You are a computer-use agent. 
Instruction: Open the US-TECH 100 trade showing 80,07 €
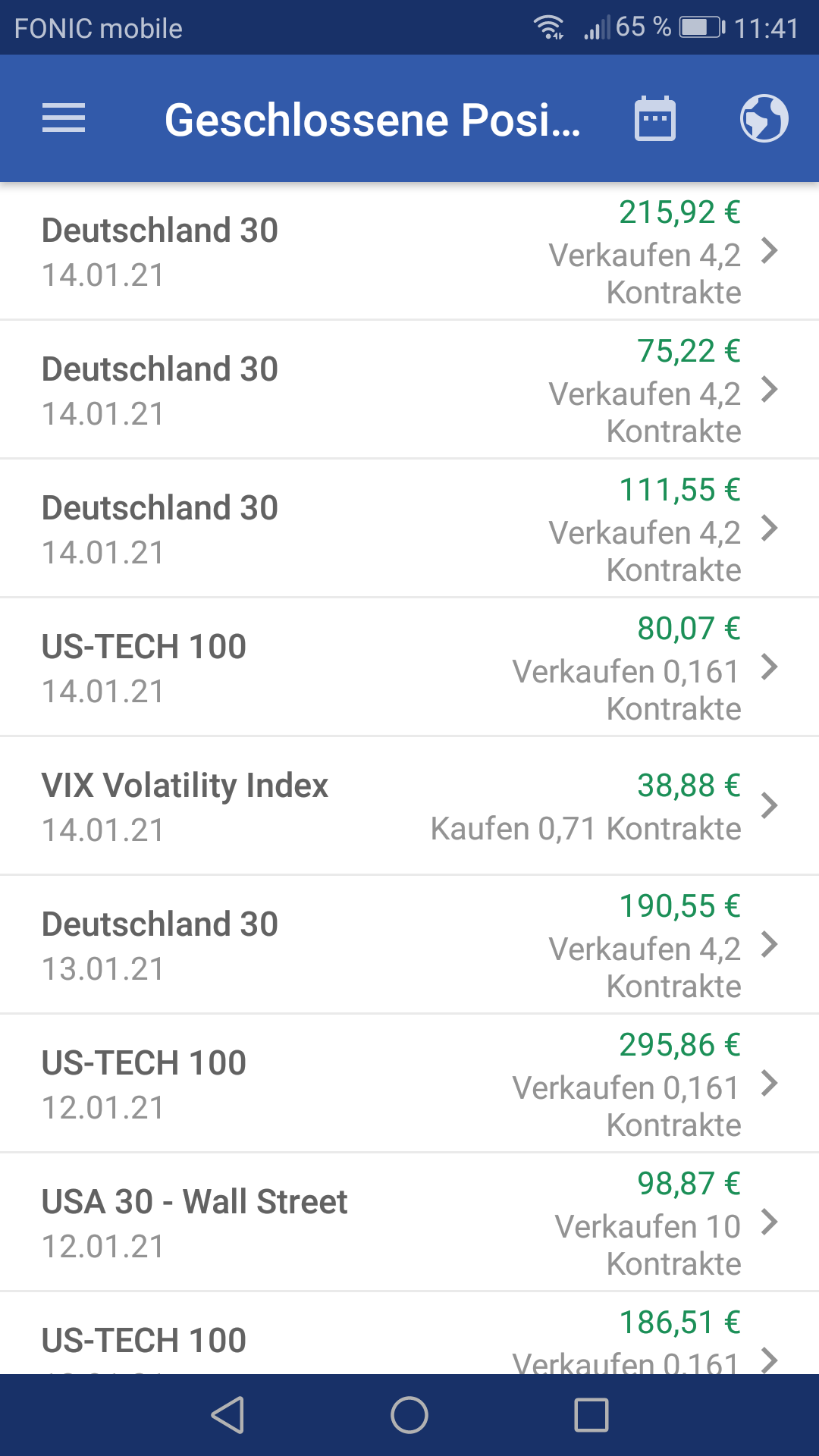tap(409, 666)
